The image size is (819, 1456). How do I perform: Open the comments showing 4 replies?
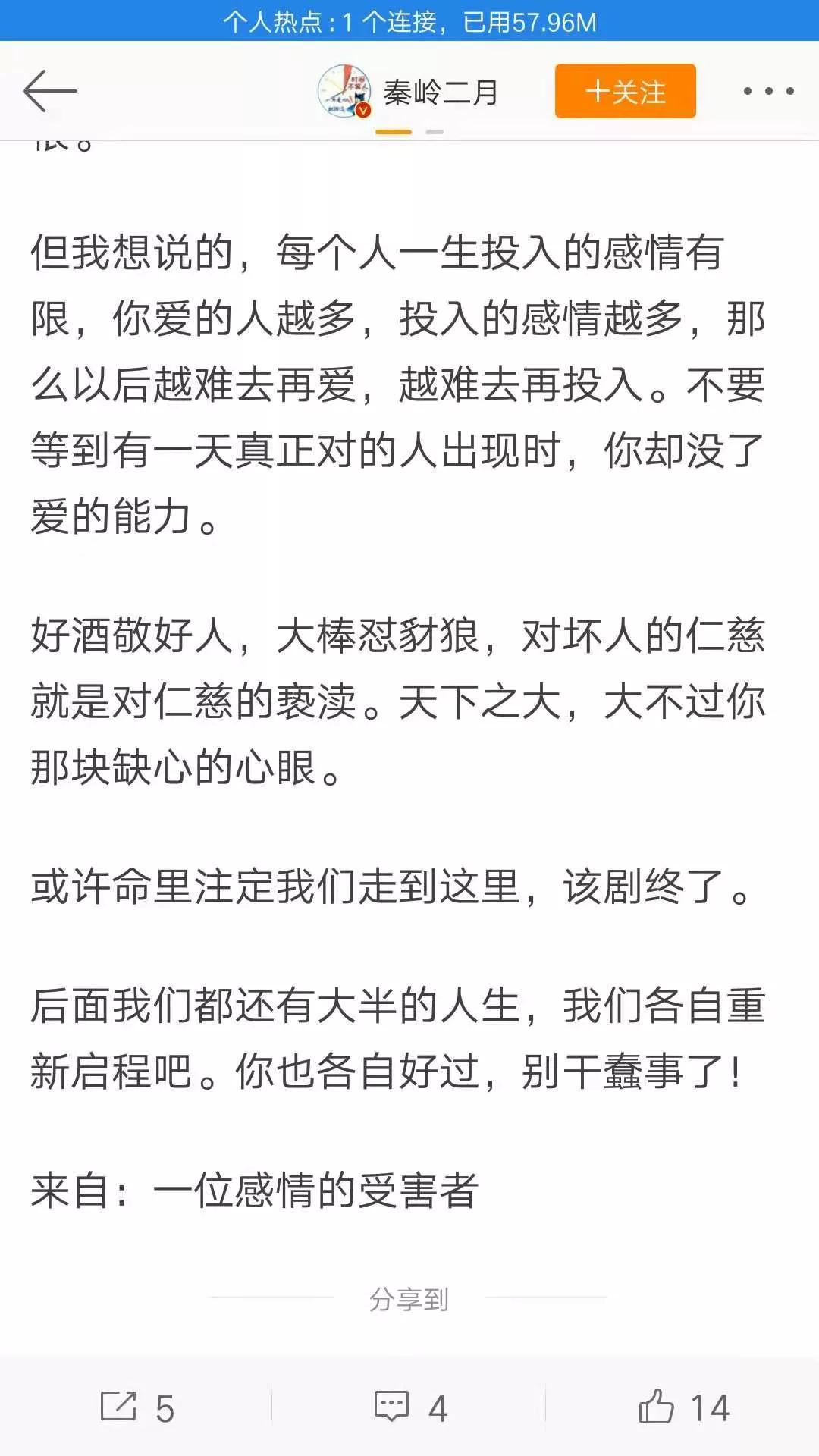[x=410, y=1407]
